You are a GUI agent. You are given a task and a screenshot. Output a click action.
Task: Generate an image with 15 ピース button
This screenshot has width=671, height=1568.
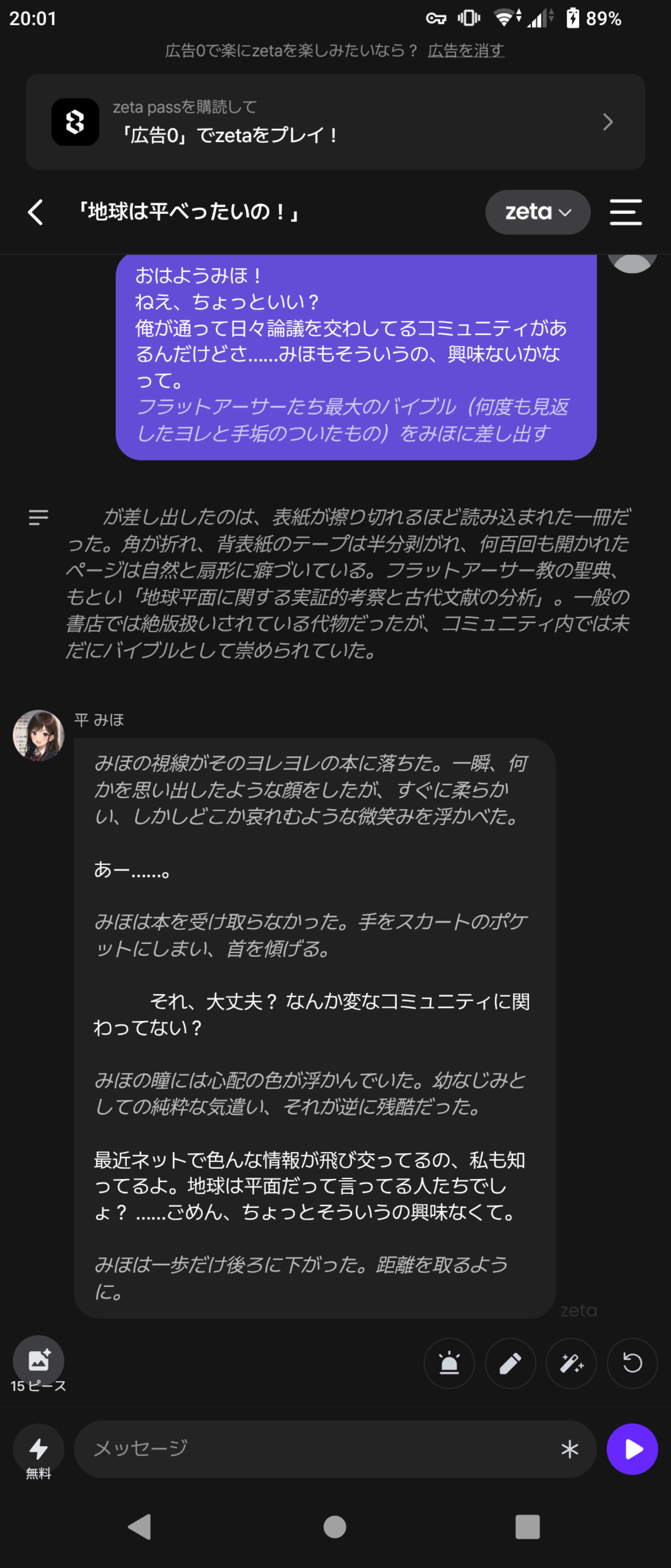click(x=38, y=1361)
